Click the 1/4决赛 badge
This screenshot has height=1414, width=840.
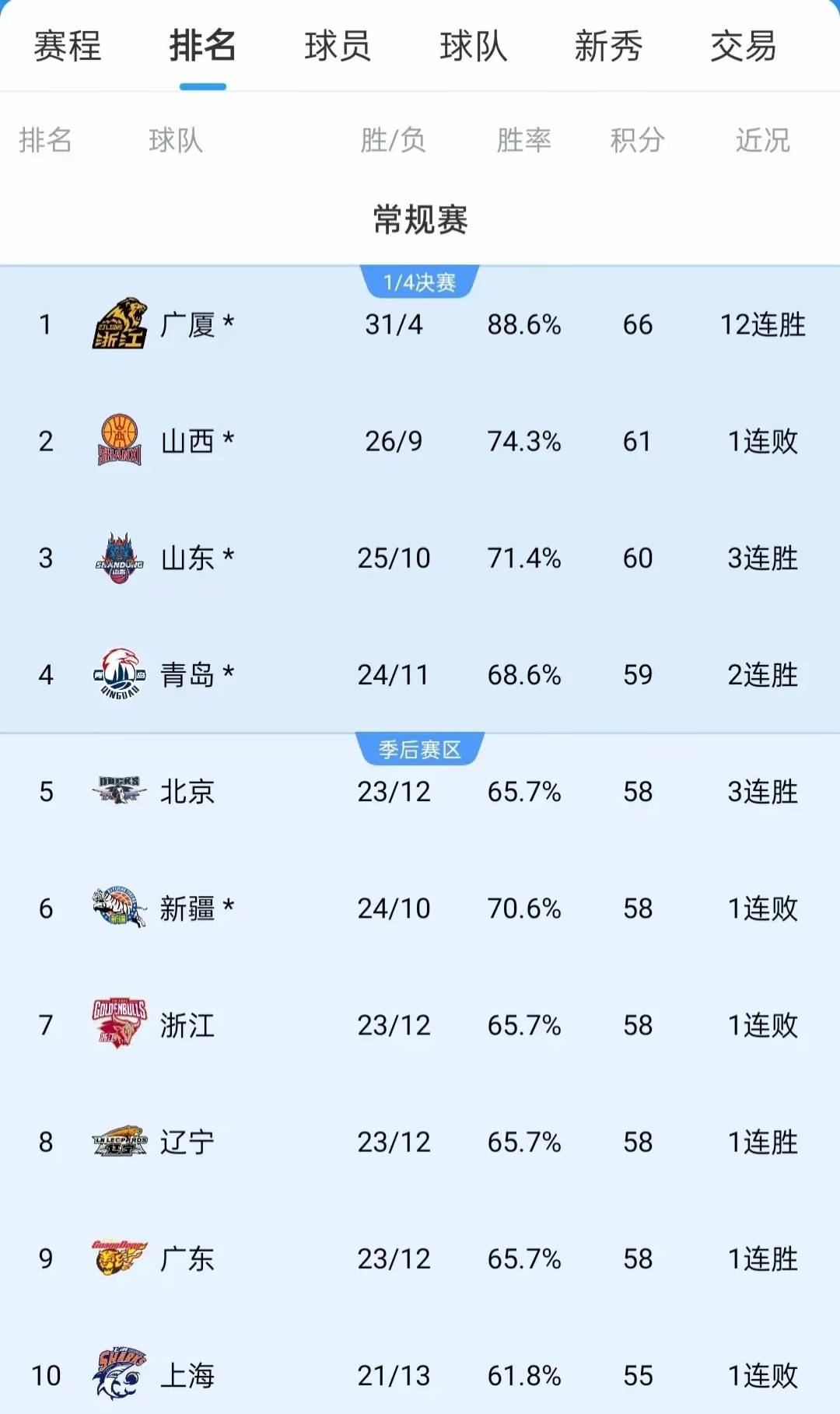[x=420, y=282]
